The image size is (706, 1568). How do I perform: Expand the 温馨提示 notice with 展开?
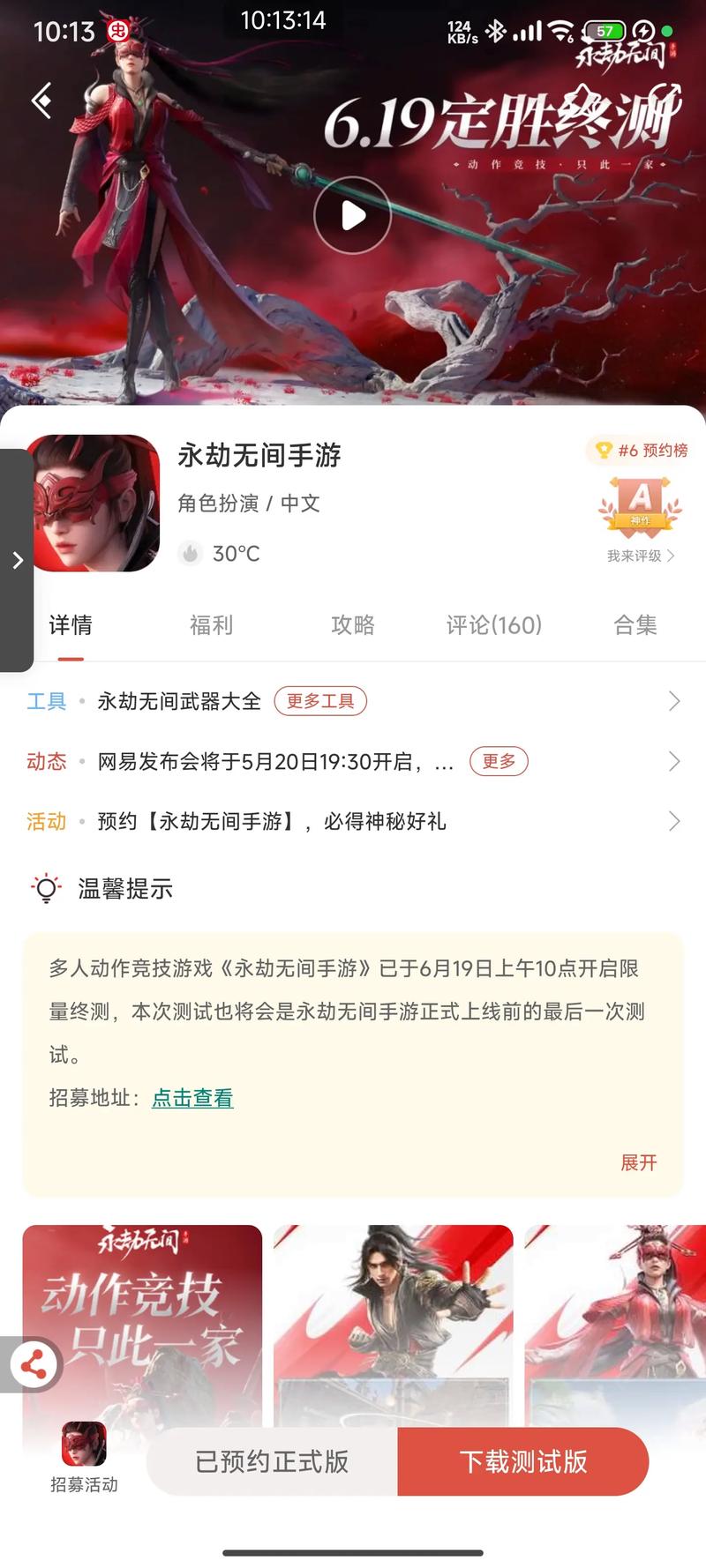(638, 1162)
